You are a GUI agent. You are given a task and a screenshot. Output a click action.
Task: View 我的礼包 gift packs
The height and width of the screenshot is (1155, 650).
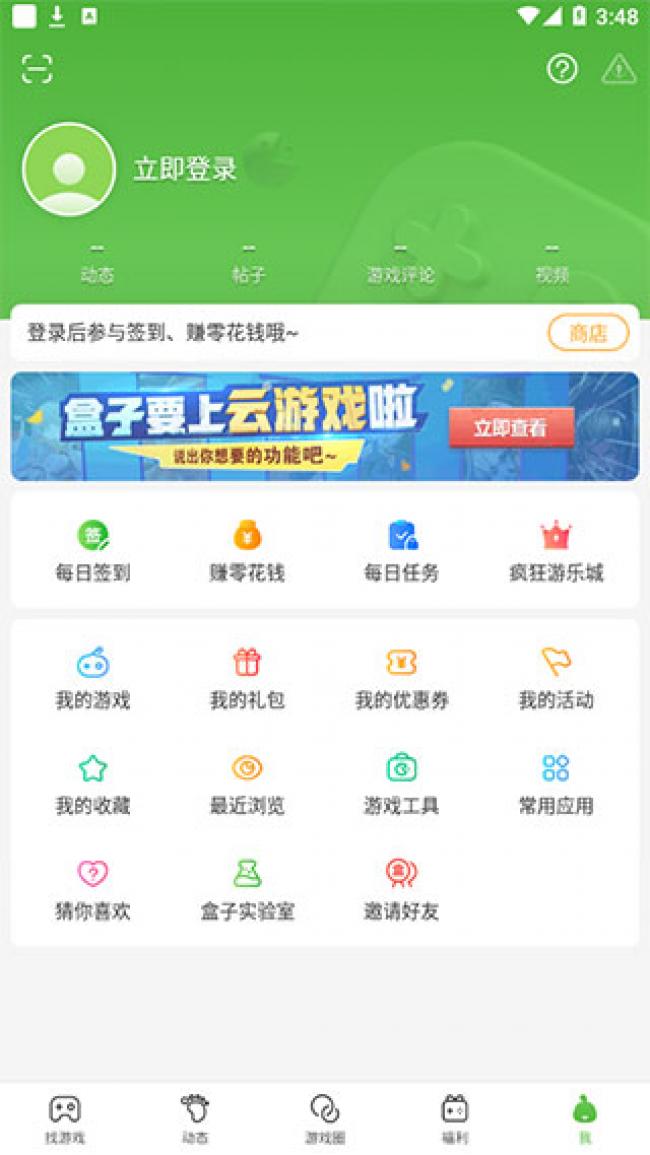247,677
